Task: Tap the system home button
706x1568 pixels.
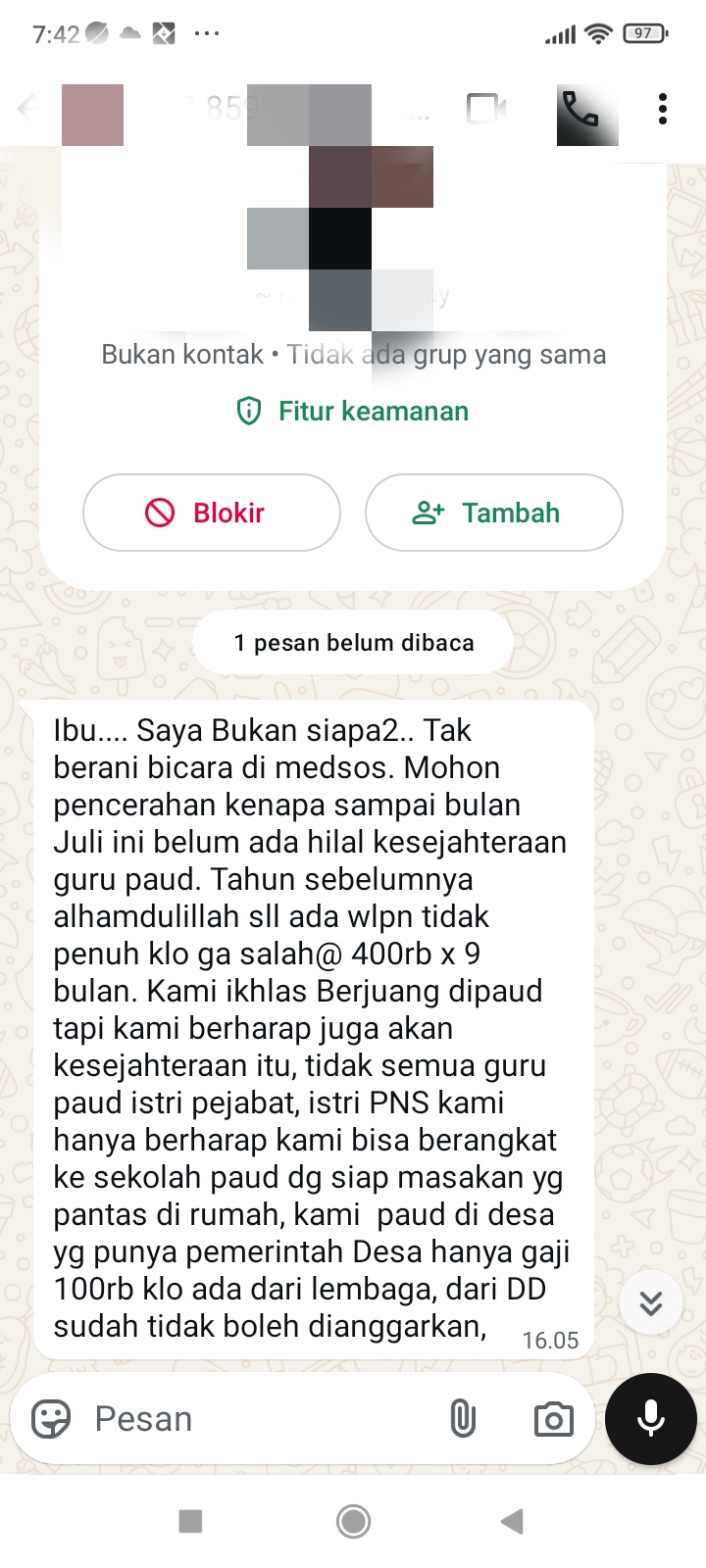Action: coord(353,1521)
